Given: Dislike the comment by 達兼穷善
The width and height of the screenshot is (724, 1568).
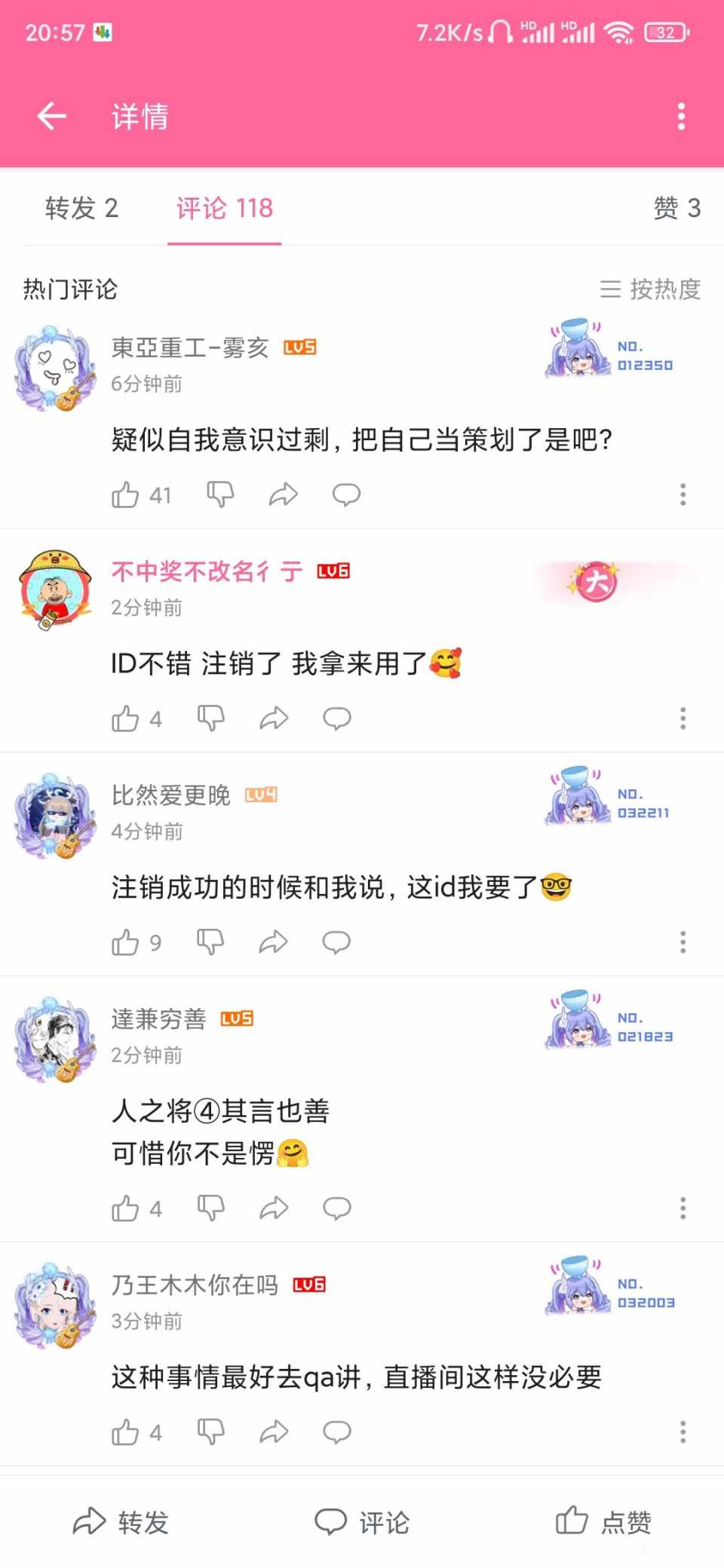Looking at the screenshot, I should coord(210,1208).
